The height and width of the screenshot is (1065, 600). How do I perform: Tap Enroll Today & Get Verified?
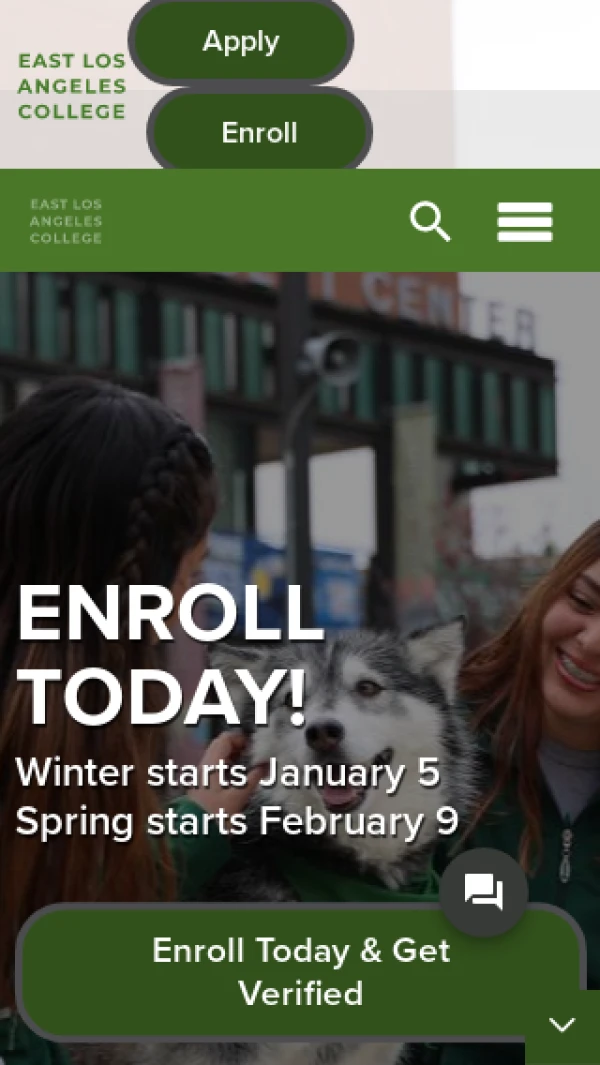pyautogui.click(x=300, y=971)
